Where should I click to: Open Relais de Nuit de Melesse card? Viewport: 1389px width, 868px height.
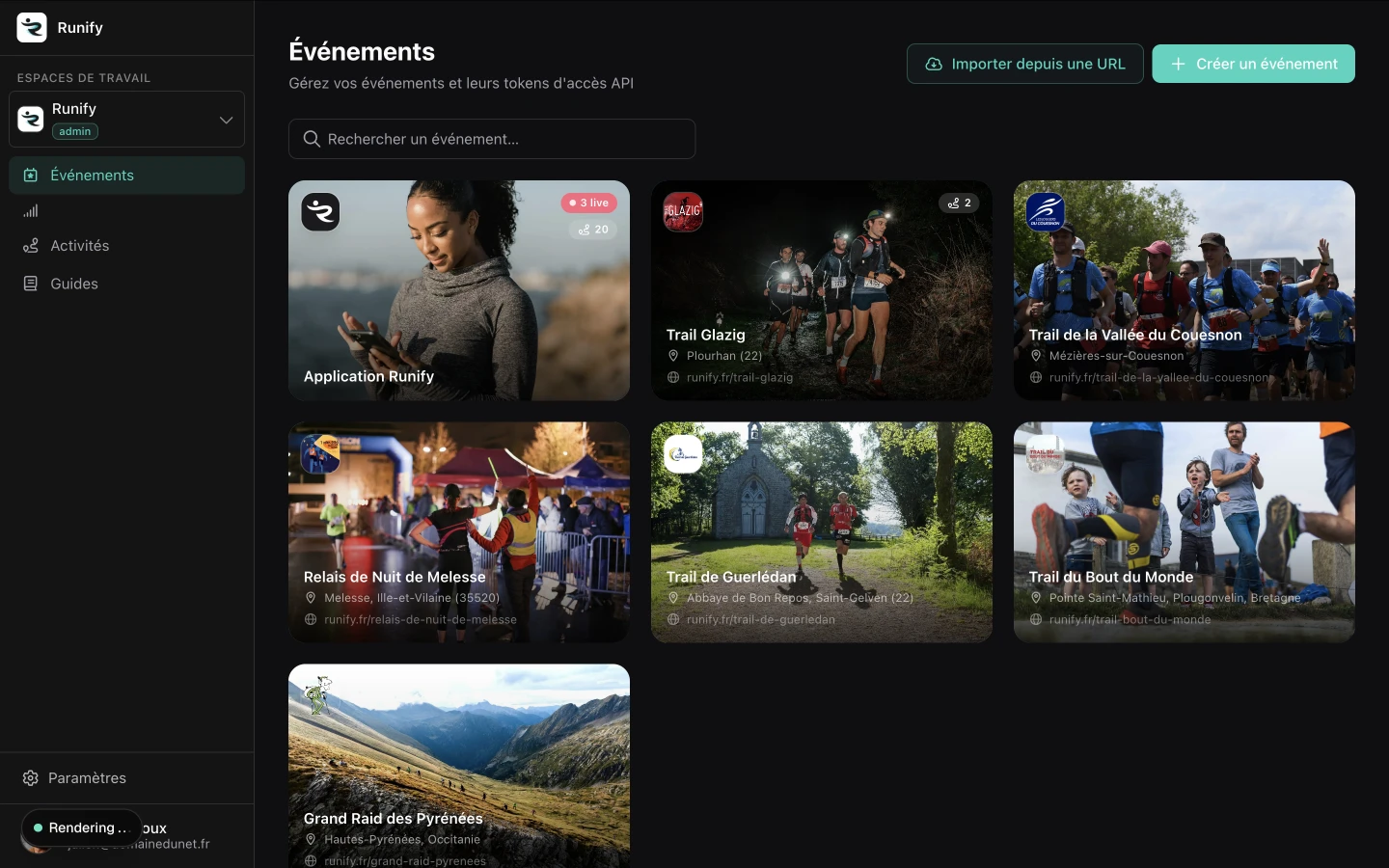459,531
